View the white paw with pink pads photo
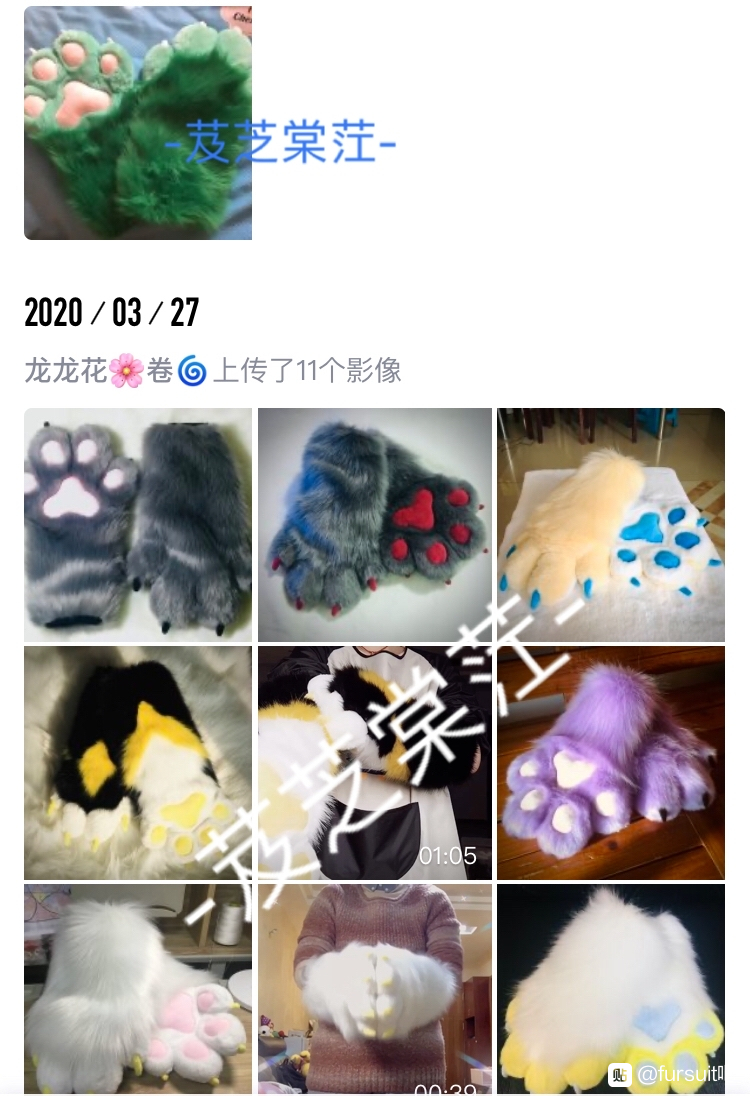Image resolution: width=750 pixels, height=1096 pixels. pyautogui.click(x=138, y=988)
